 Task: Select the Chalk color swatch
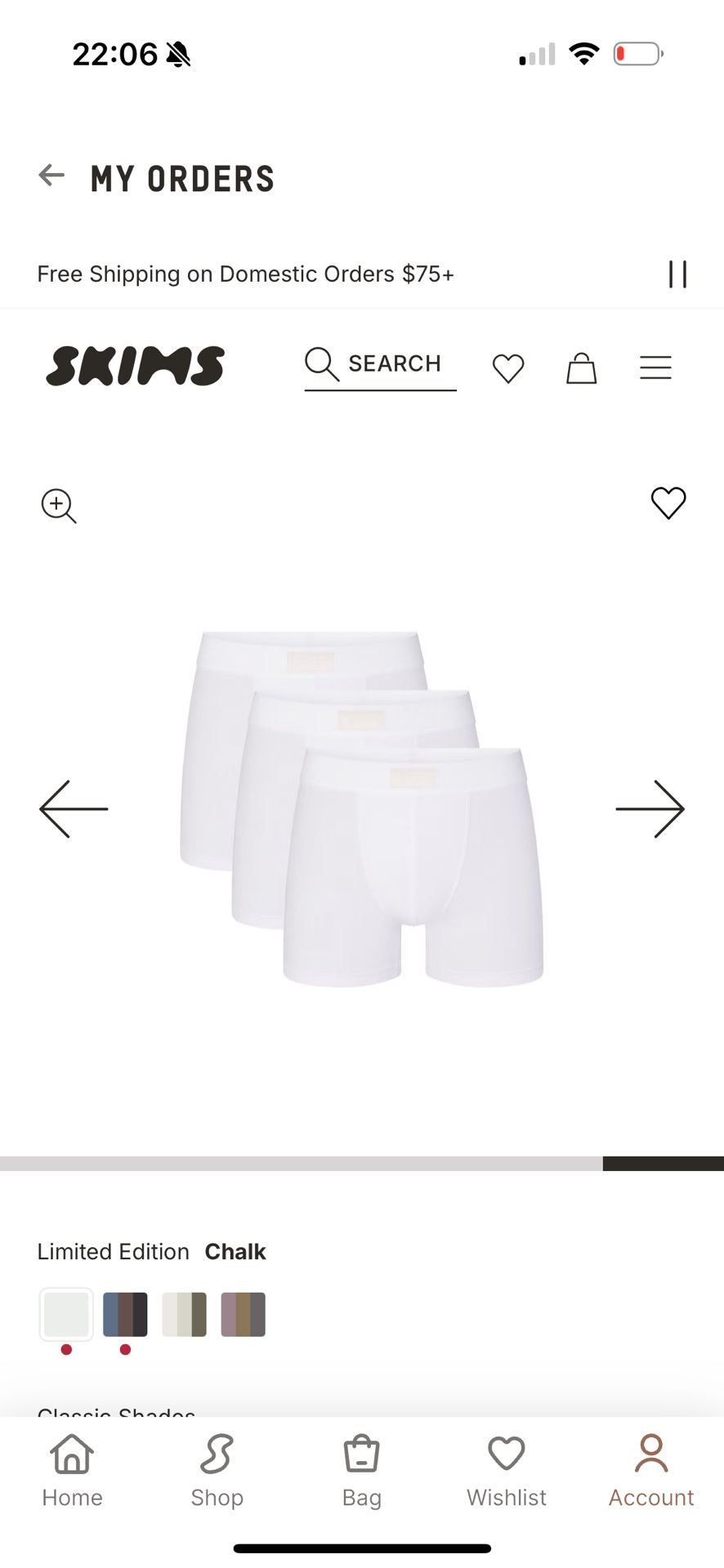pyautogui.click(x=66, y=1314)
